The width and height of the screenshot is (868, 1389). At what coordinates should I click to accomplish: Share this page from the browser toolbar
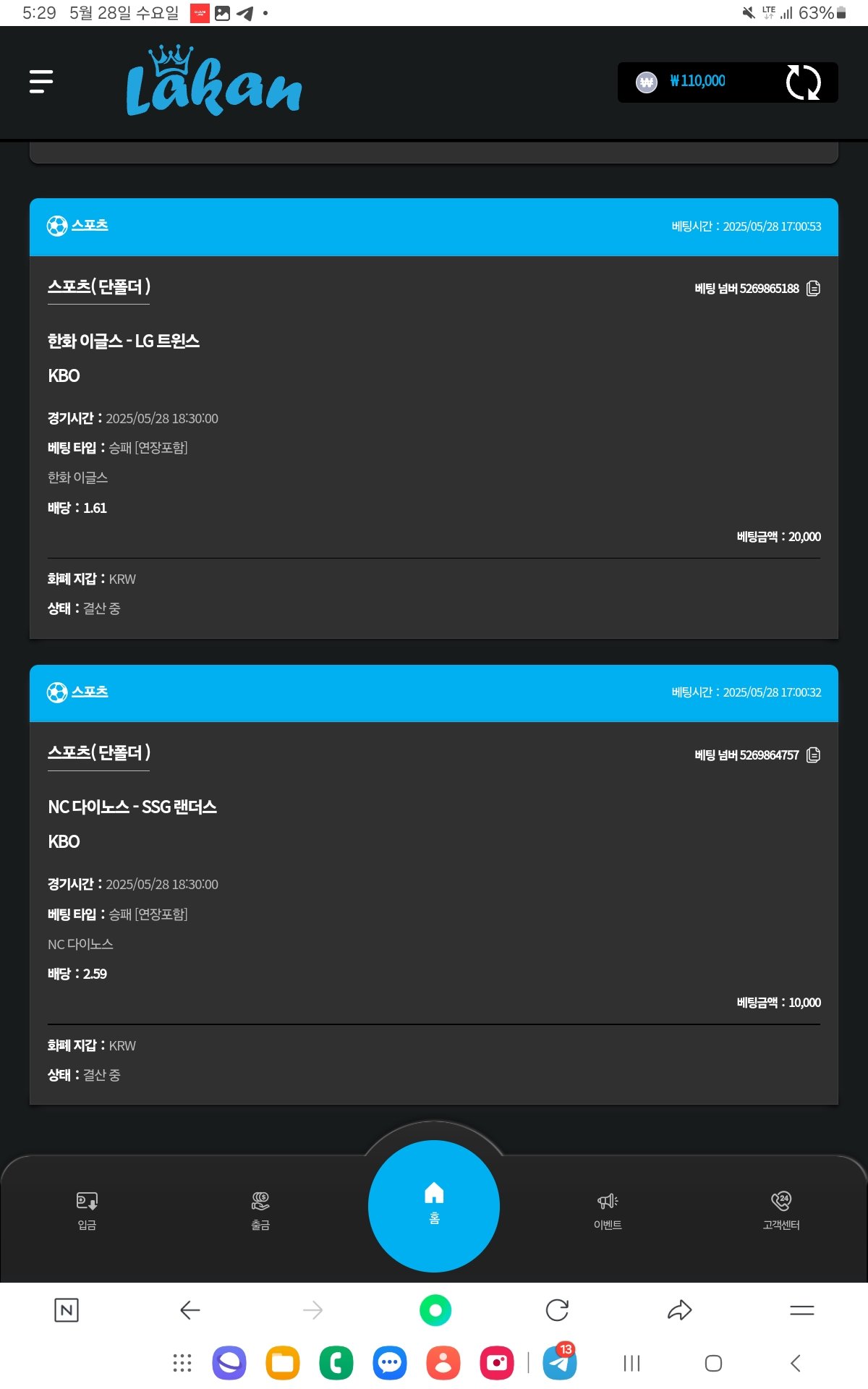pos(679,1310)
